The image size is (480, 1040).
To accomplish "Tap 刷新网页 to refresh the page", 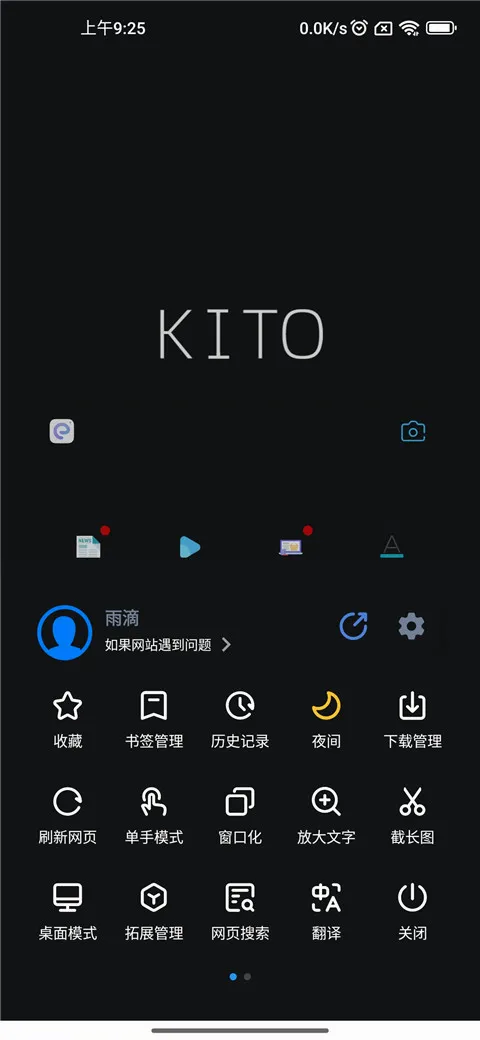I will click(68, 816).
